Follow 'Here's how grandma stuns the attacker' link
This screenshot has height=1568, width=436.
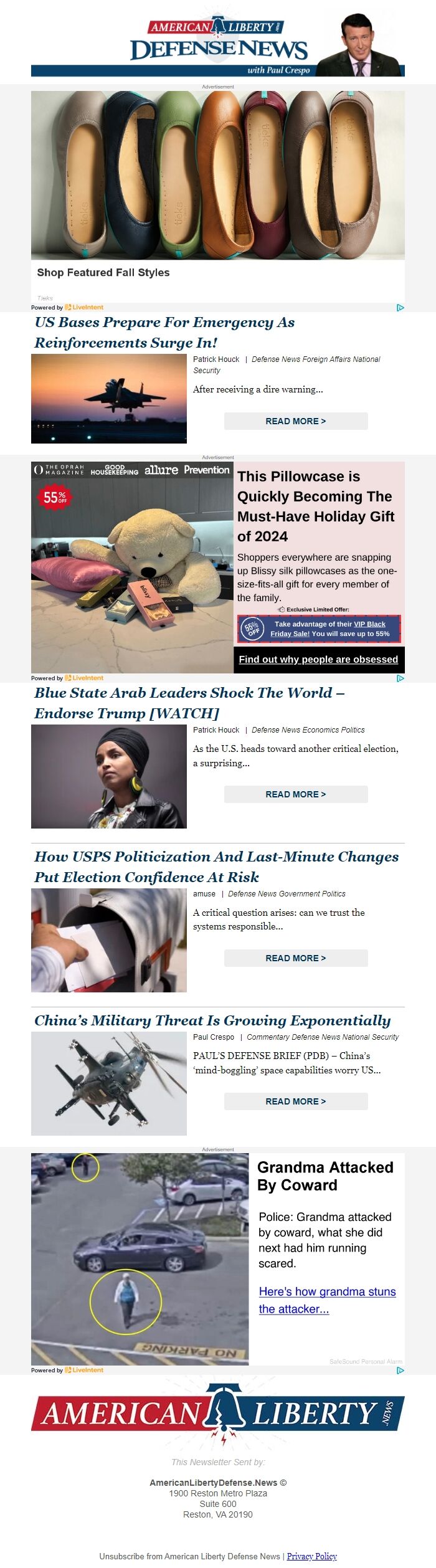click(327, 1300)
